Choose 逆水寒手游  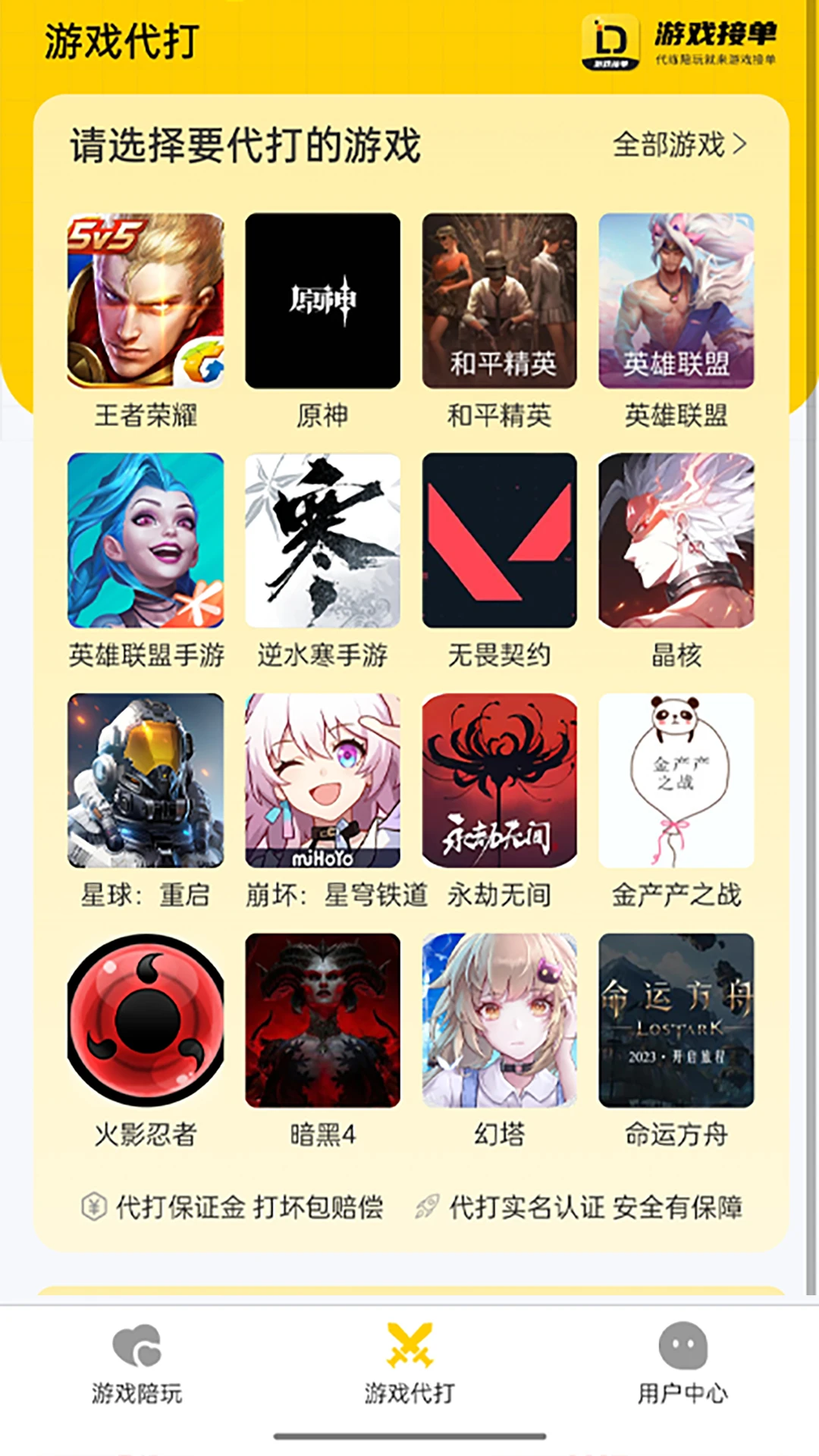(x=322, y=541)
